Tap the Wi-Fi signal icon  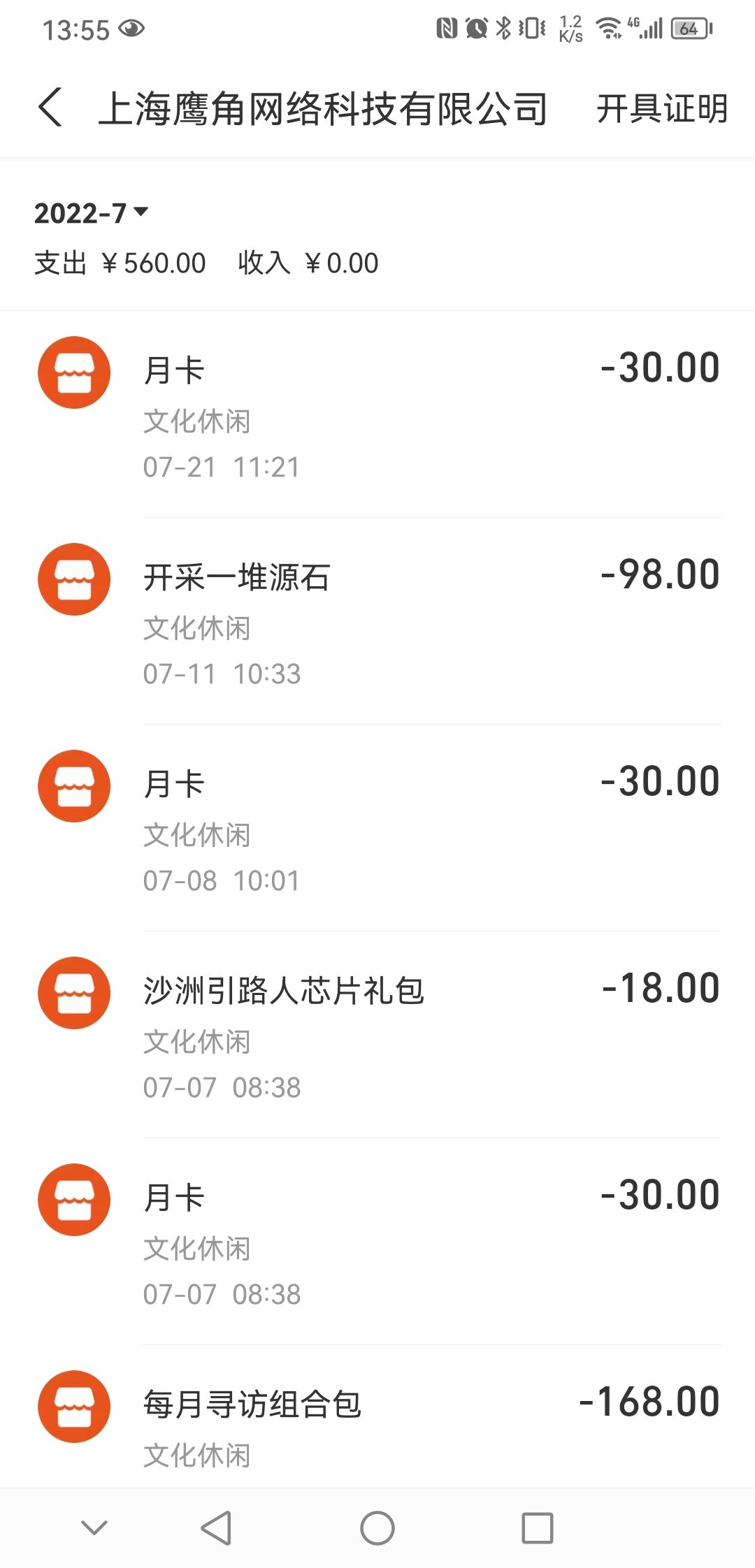click(x=607, y=28)
